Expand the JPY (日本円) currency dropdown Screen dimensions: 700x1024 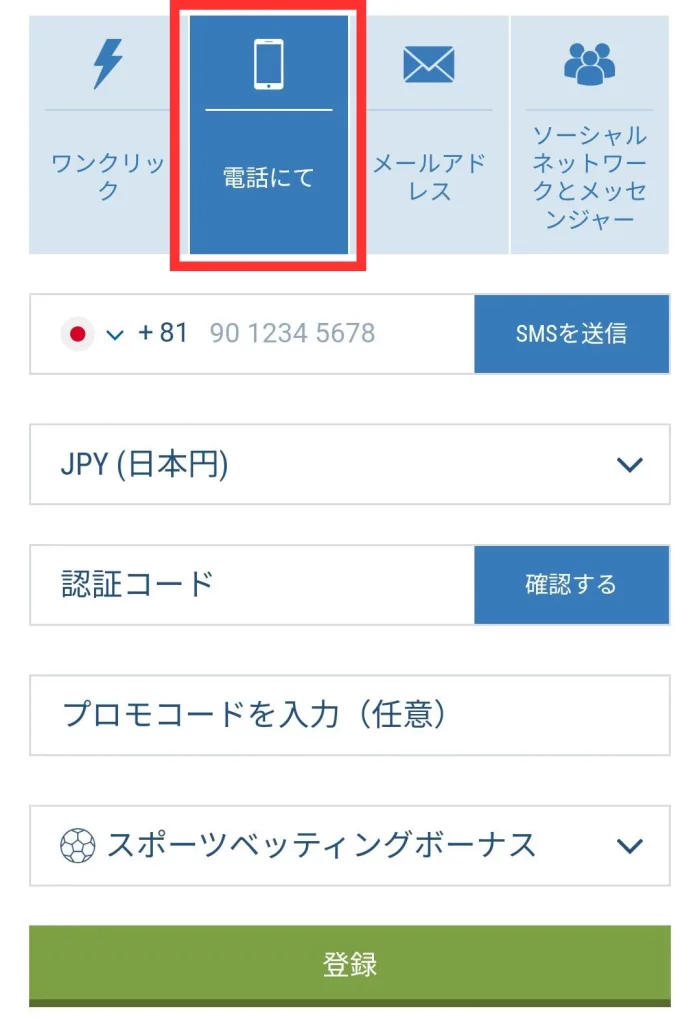(349, 464)
